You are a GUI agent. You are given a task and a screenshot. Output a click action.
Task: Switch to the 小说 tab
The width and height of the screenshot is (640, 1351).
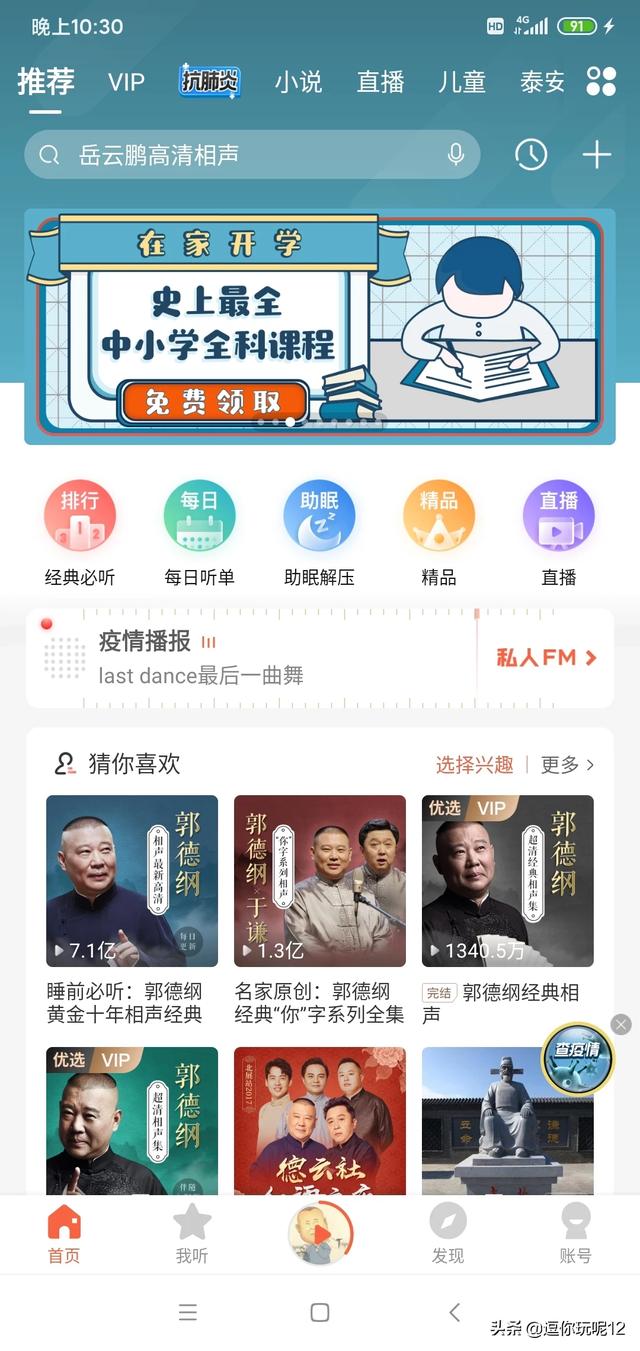pyautogui.click(x=298, y=82)
